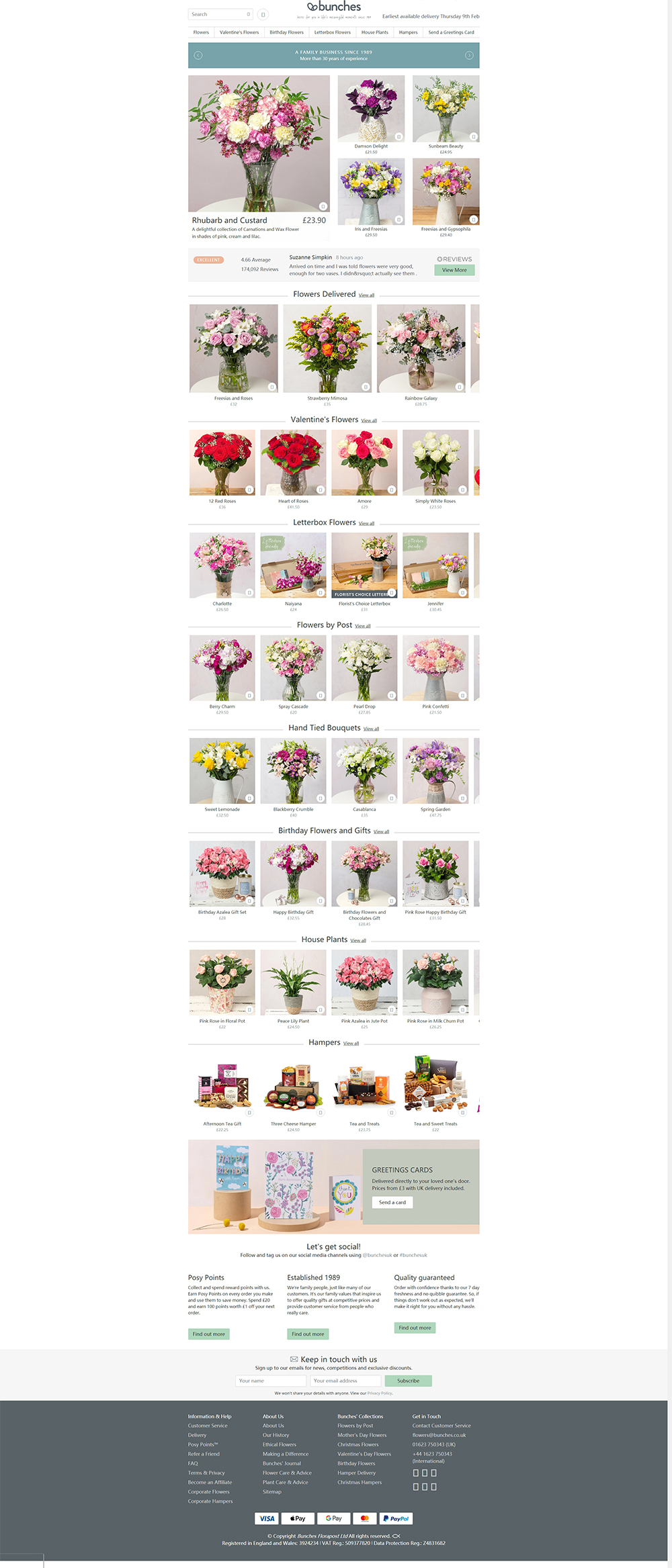Open Peace Lily Plant product

click(293, 983)
